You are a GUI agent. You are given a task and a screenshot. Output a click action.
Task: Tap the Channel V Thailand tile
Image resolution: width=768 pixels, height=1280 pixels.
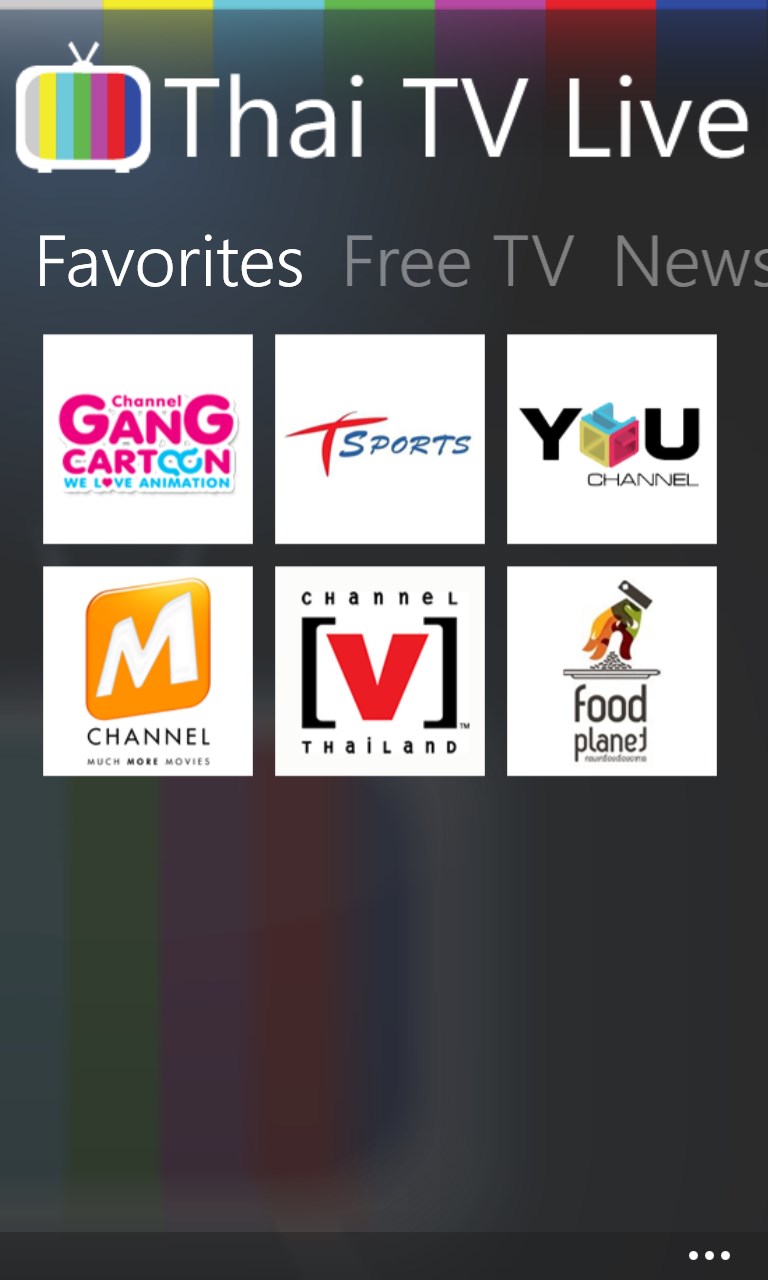[x=379, y=671]
